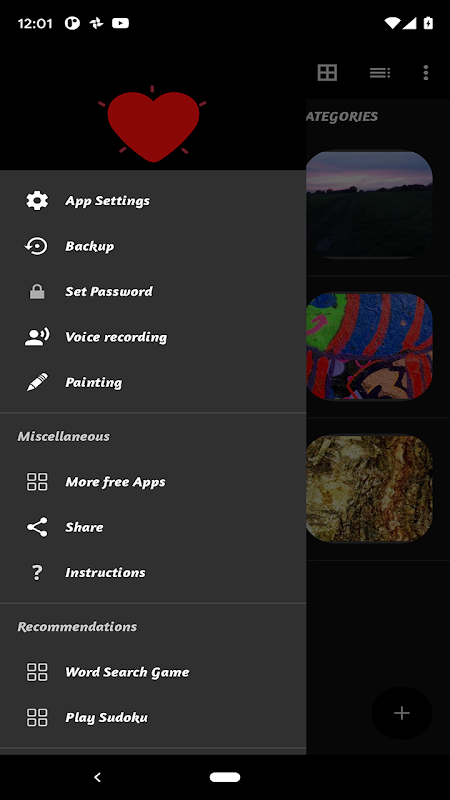The height and width of the screenshot is (800, 450).
Task: Open More free Apps
Action: (153, 482)
